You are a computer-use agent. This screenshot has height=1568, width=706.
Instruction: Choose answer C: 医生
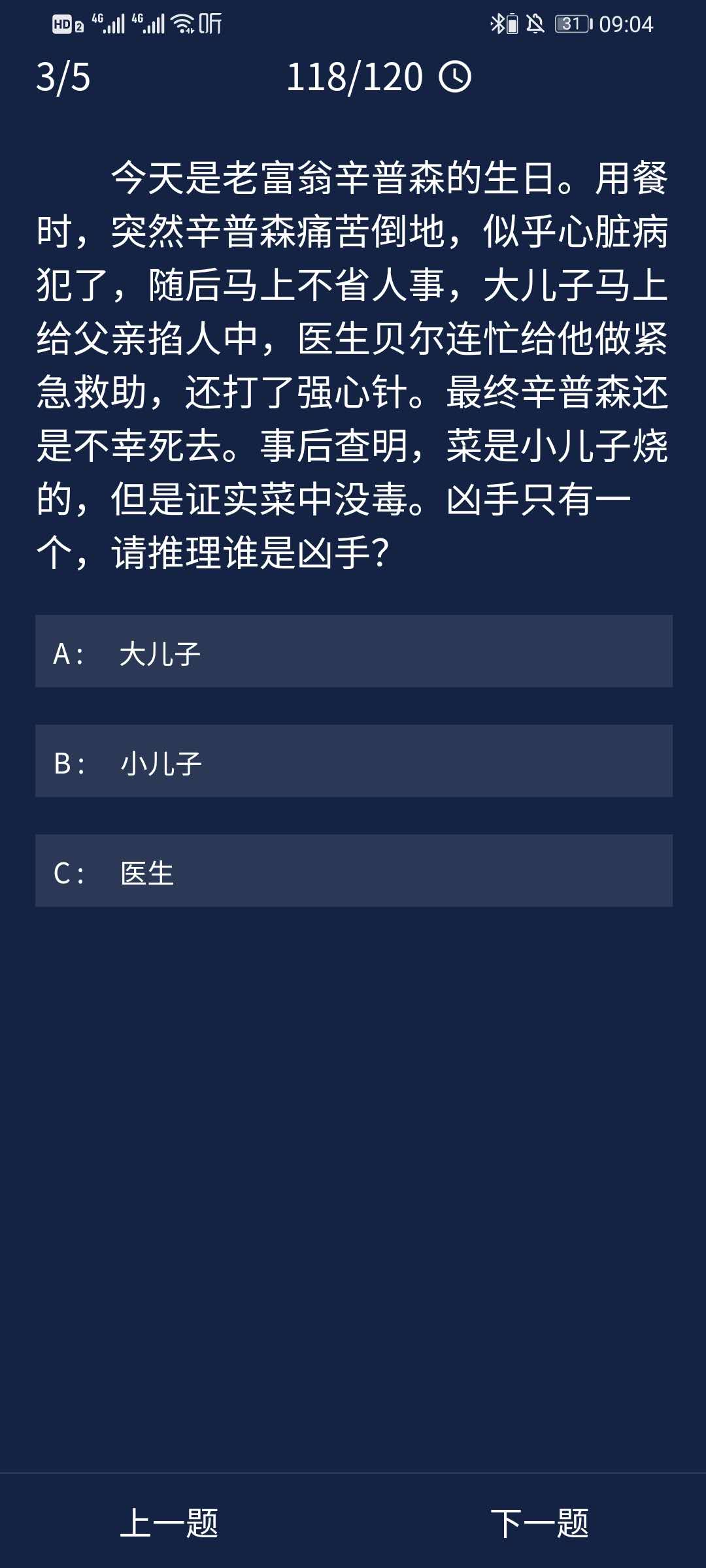coord(353,871)
